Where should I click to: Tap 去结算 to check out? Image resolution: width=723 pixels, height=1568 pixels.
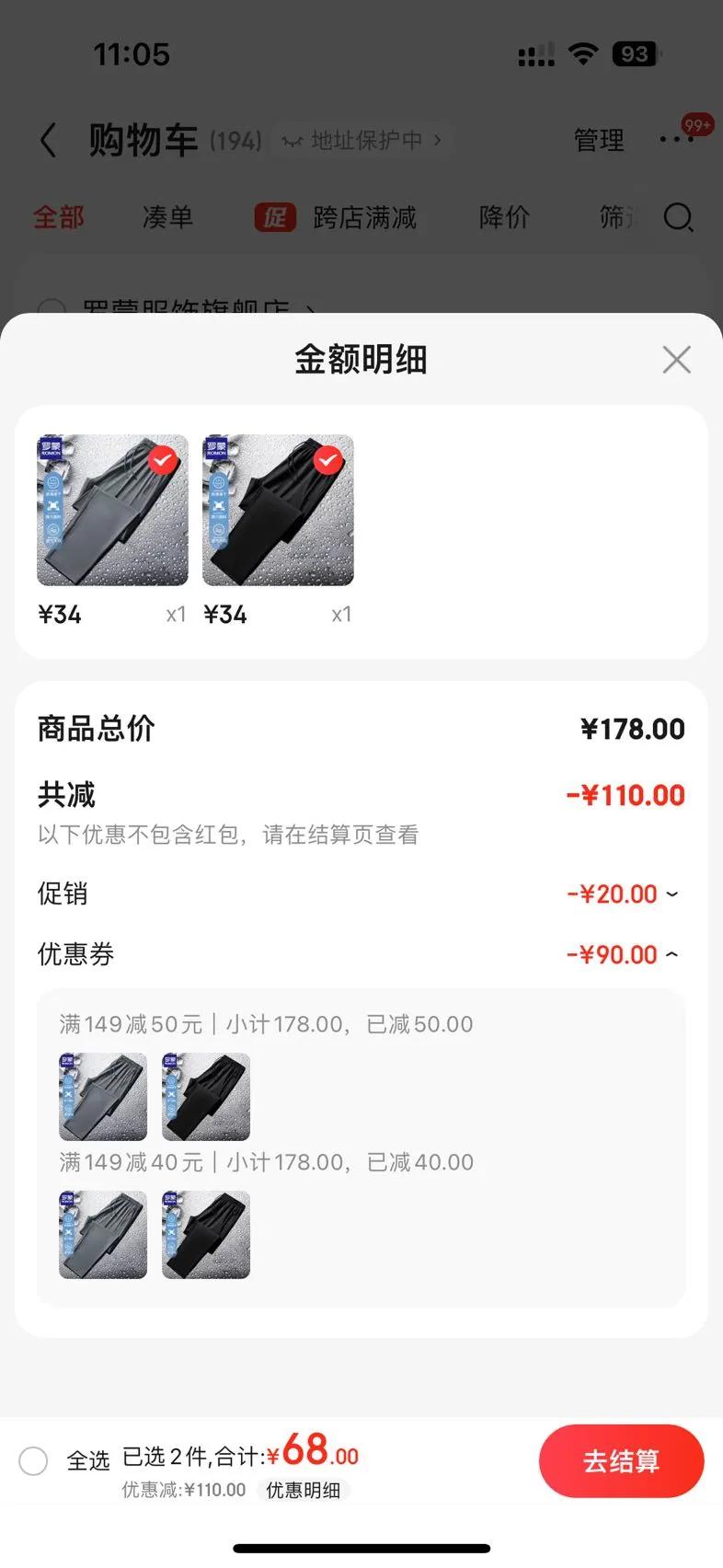(621, 1460)
